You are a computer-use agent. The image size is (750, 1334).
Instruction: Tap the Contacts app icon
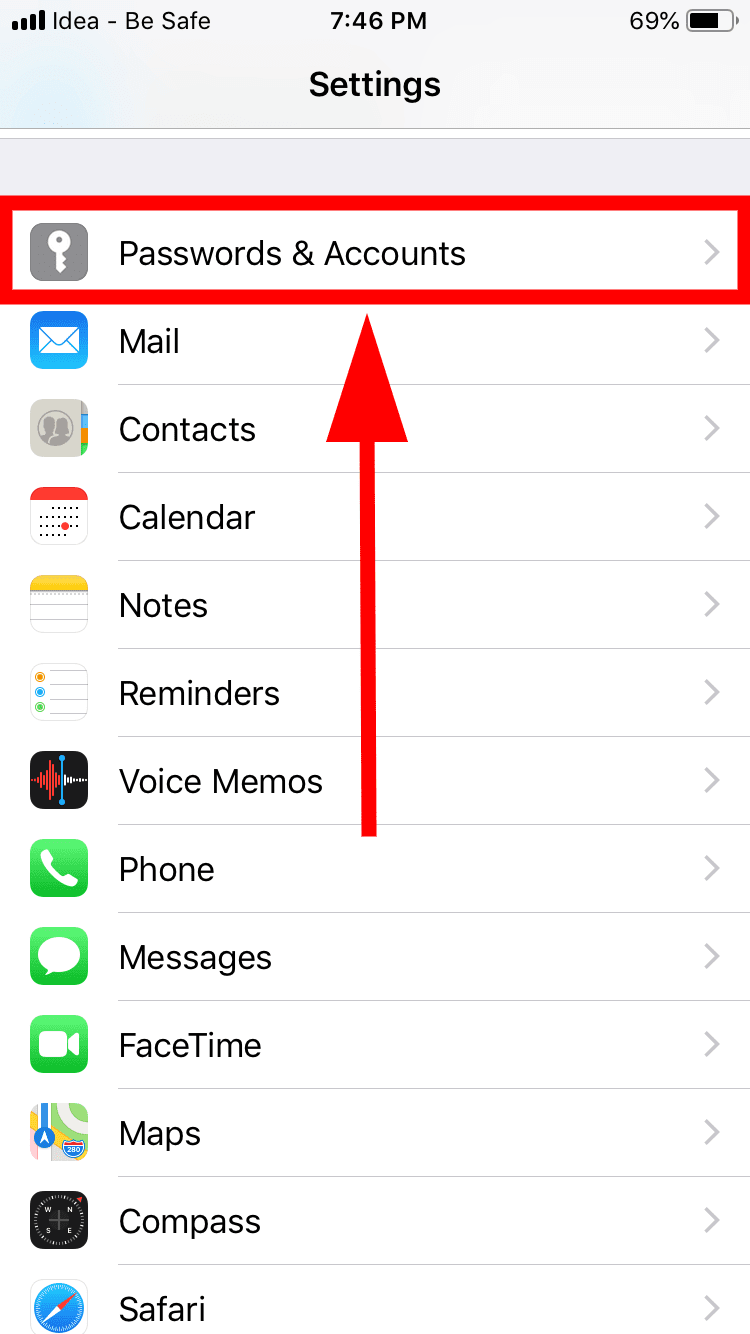58,428
